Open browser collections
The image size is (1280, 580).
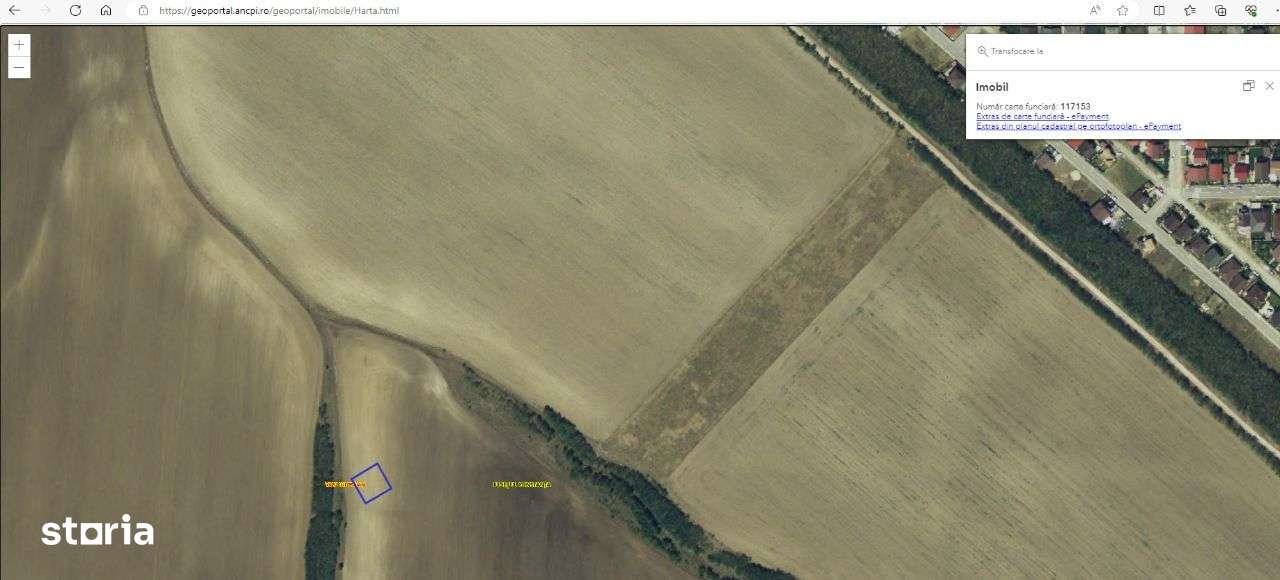tap(1220, 10)
